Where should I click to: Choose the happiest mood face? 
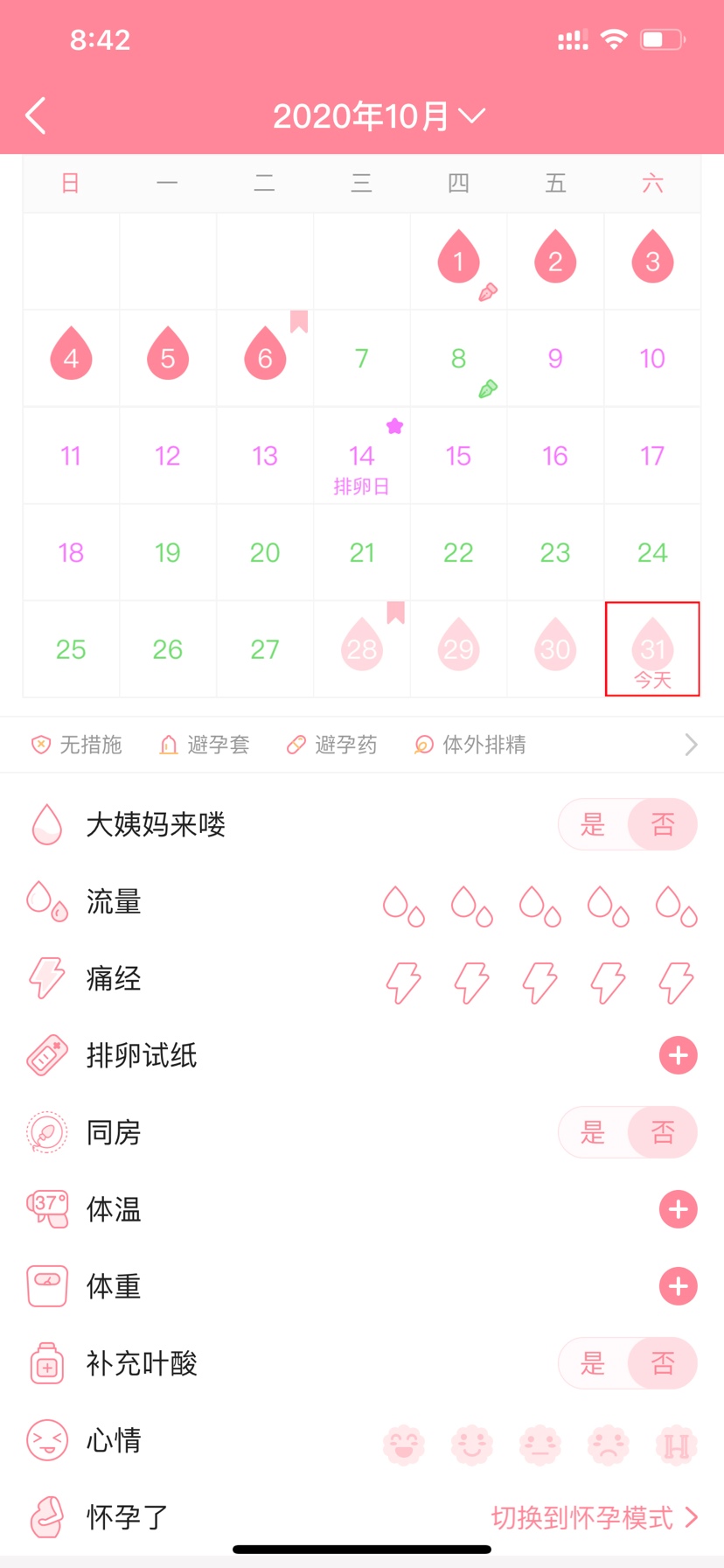pos(403,1444)
